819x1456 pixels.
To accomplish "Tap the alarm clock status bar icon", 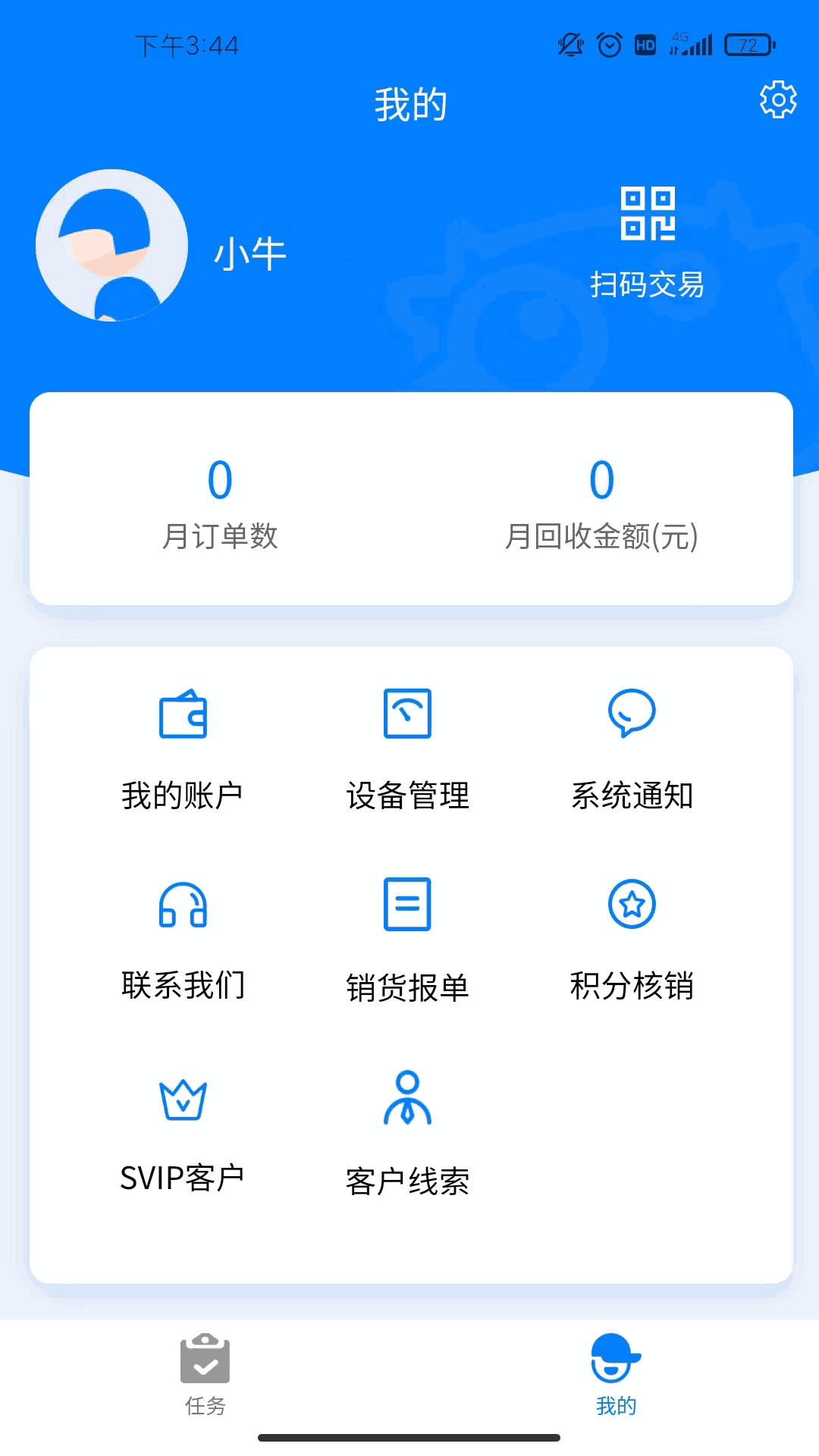I will point(609,45).
